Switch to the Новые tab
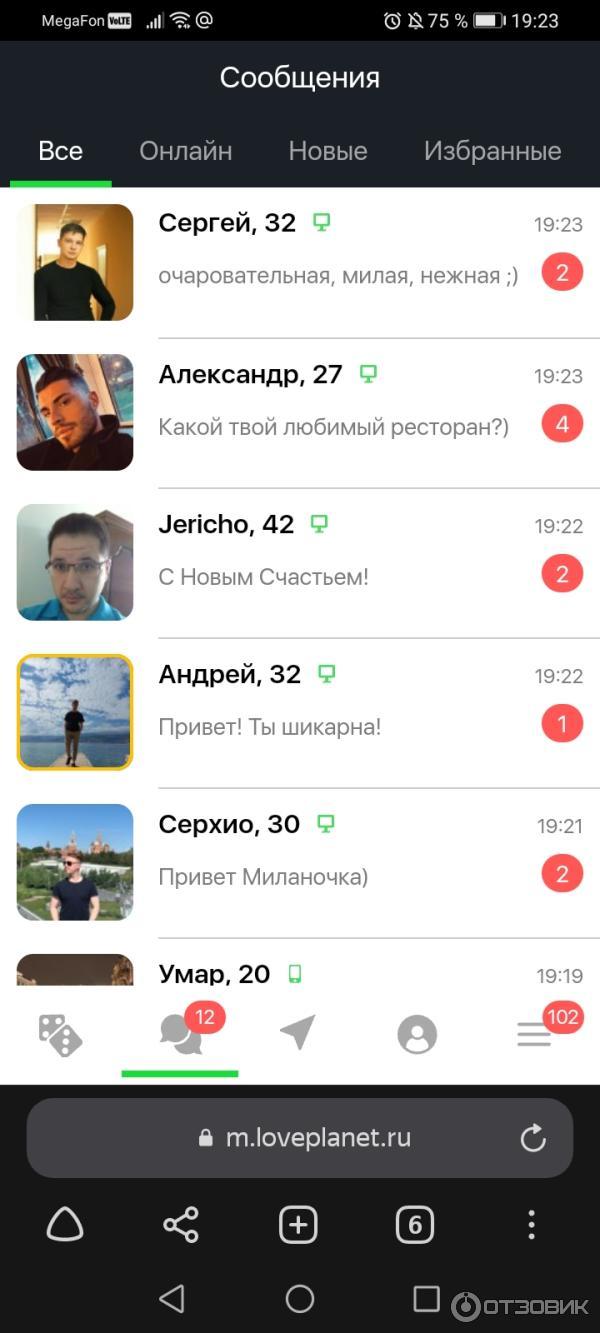Screen dimensions: 600x1333 328,151
